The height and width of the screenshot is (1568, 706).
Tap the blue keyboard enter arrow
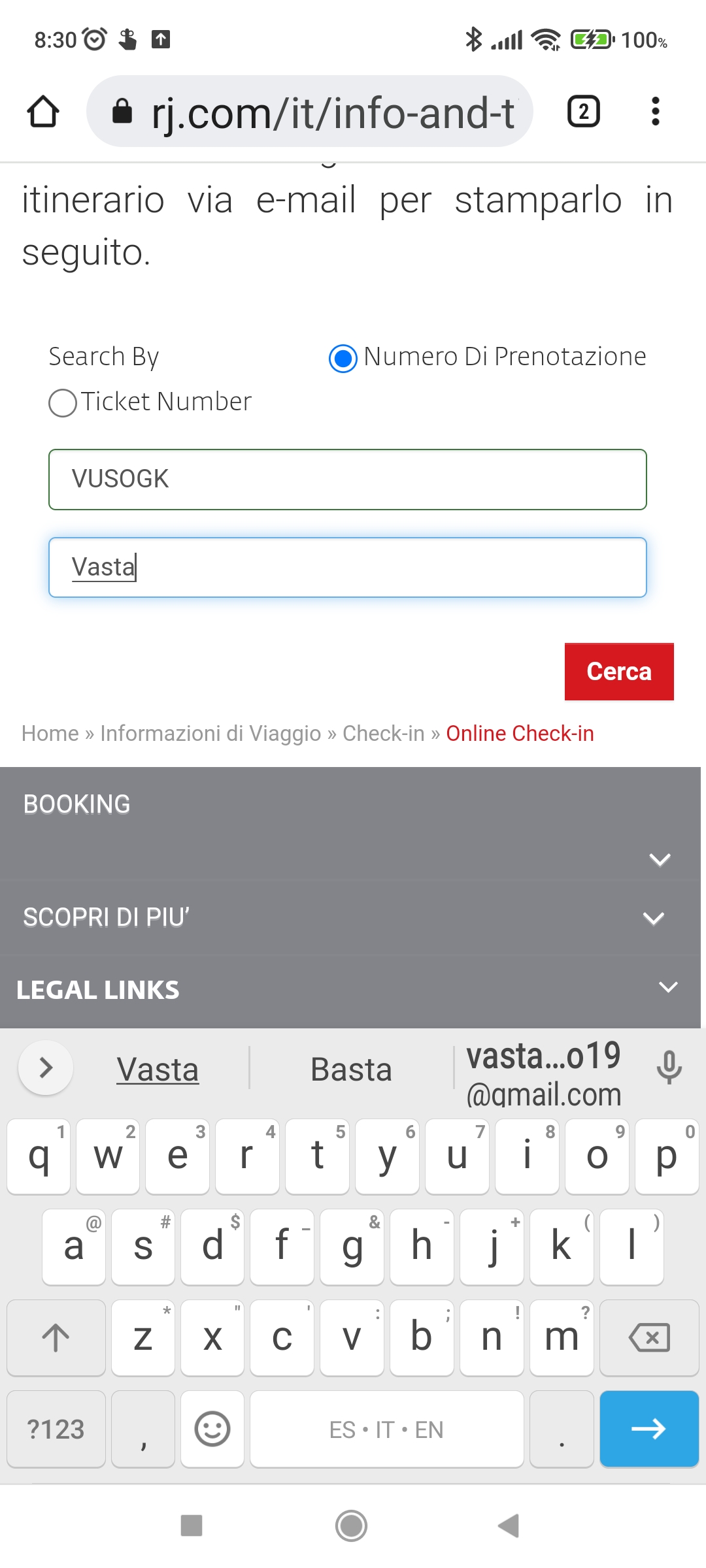(649, 1429)
